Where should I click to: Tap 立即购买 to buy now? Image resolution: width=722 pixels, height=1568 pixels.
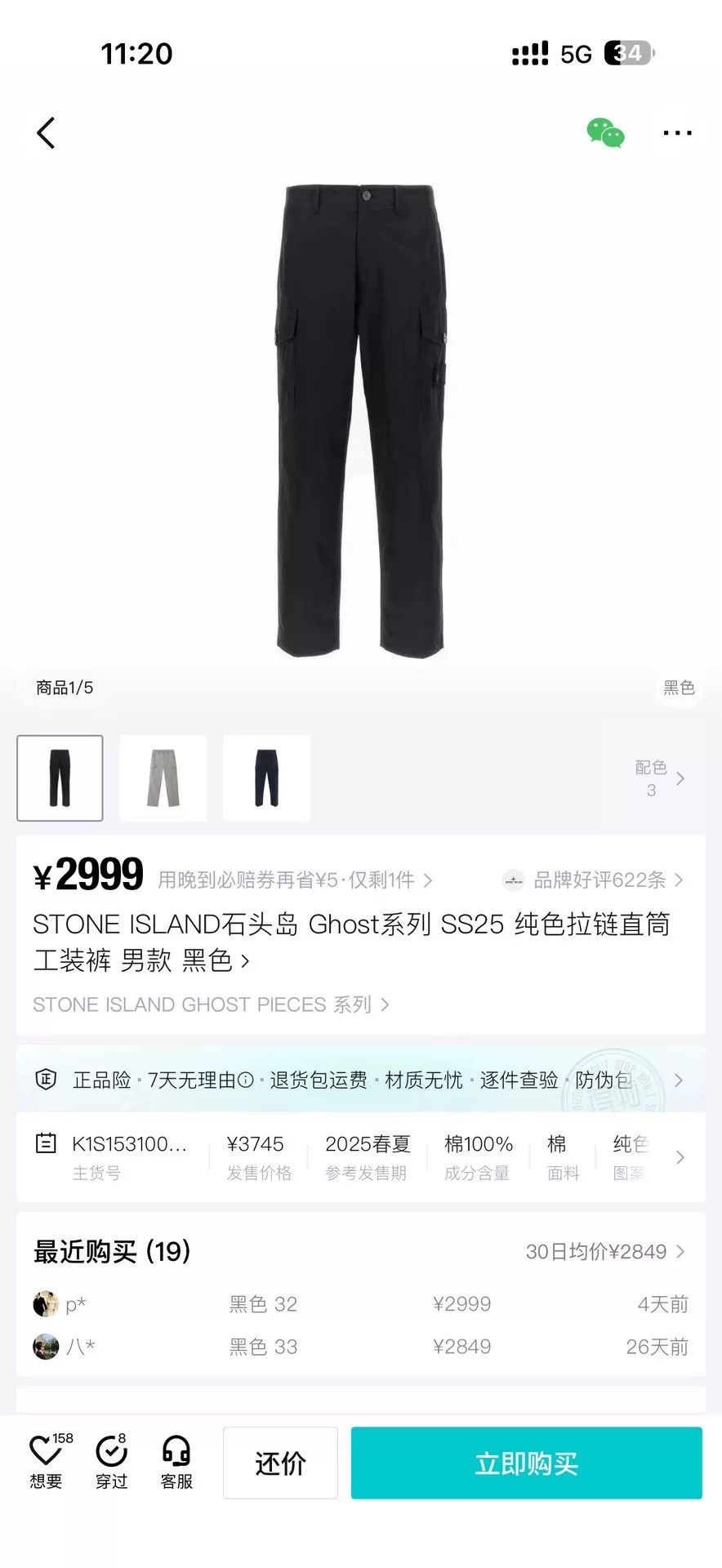click(x=527, y=1463)
